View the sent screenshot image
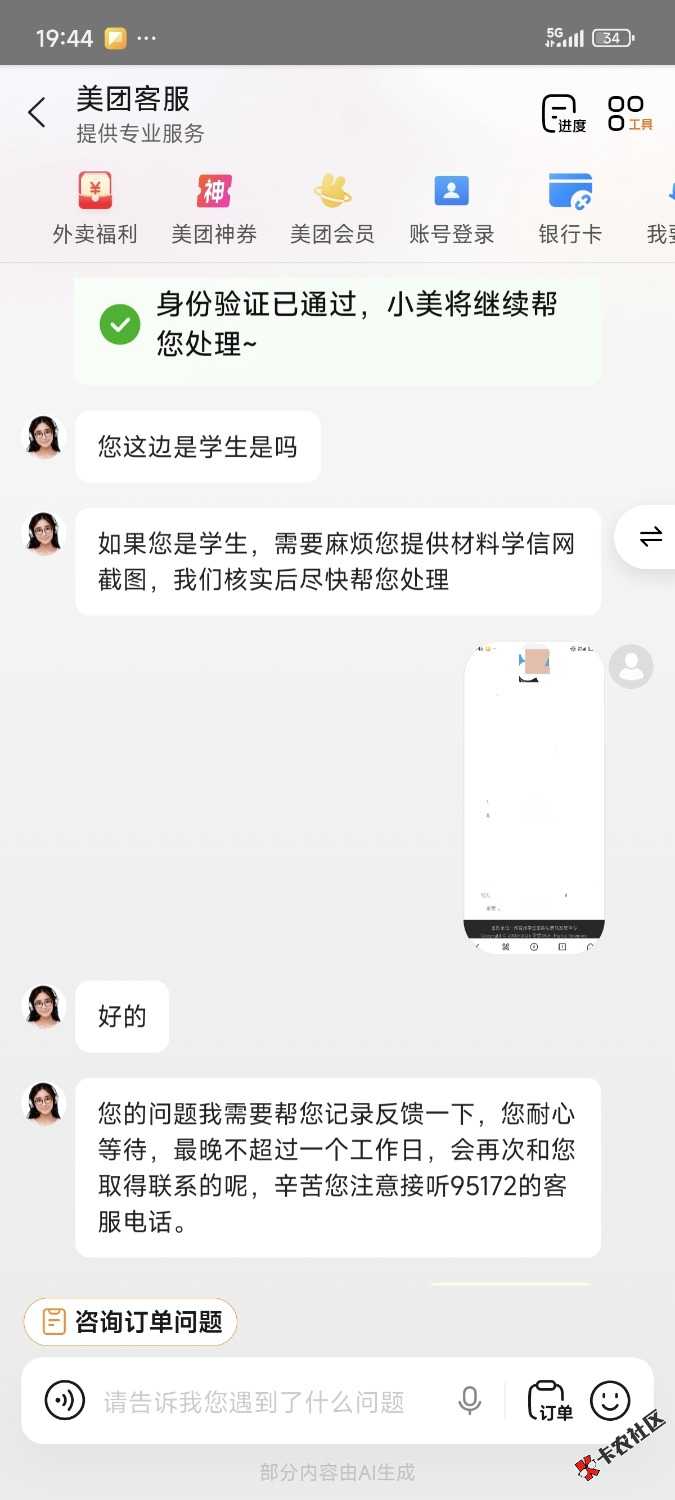 click(534, 797)
